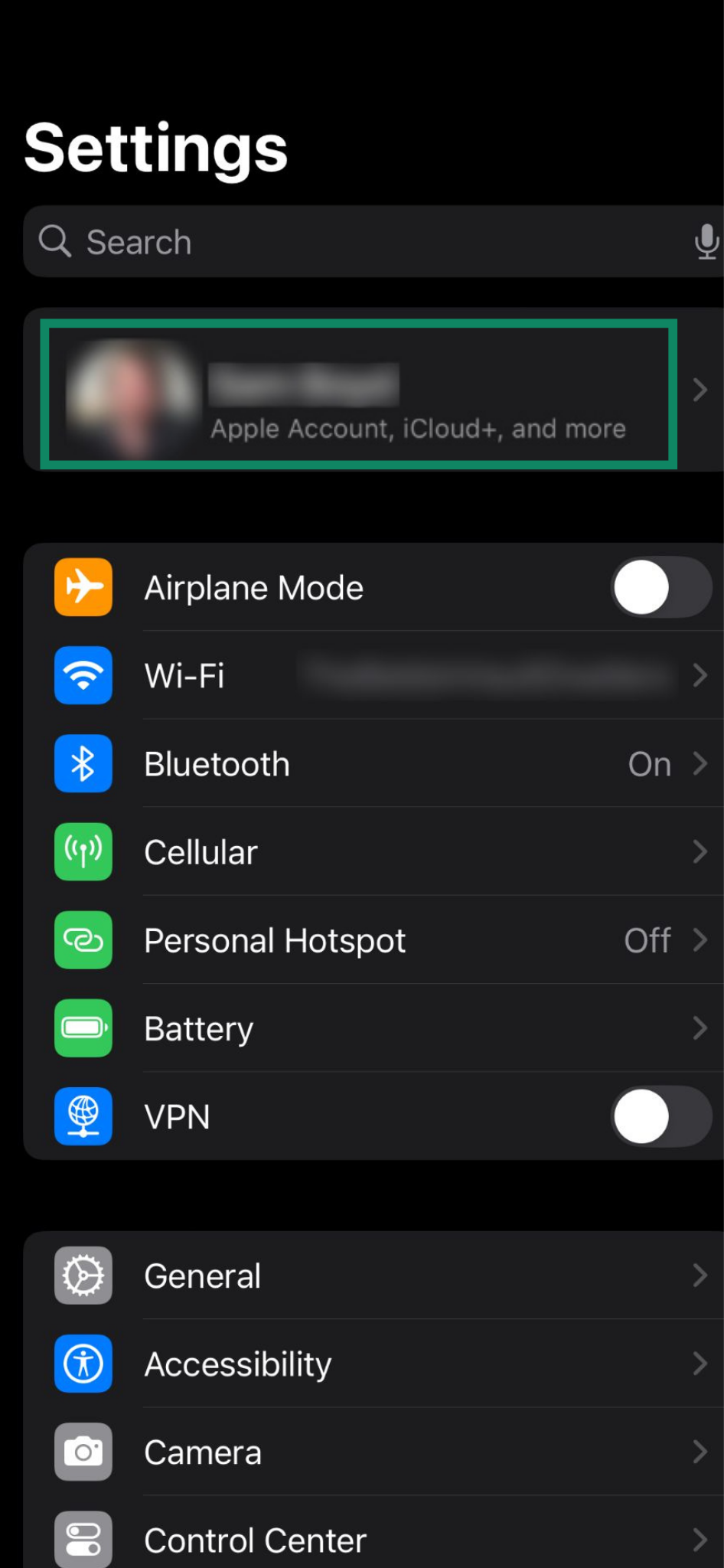This screenshot has width=724, height=1568.
Task: Tap the General gear icon
Action: click(83, 1275)
